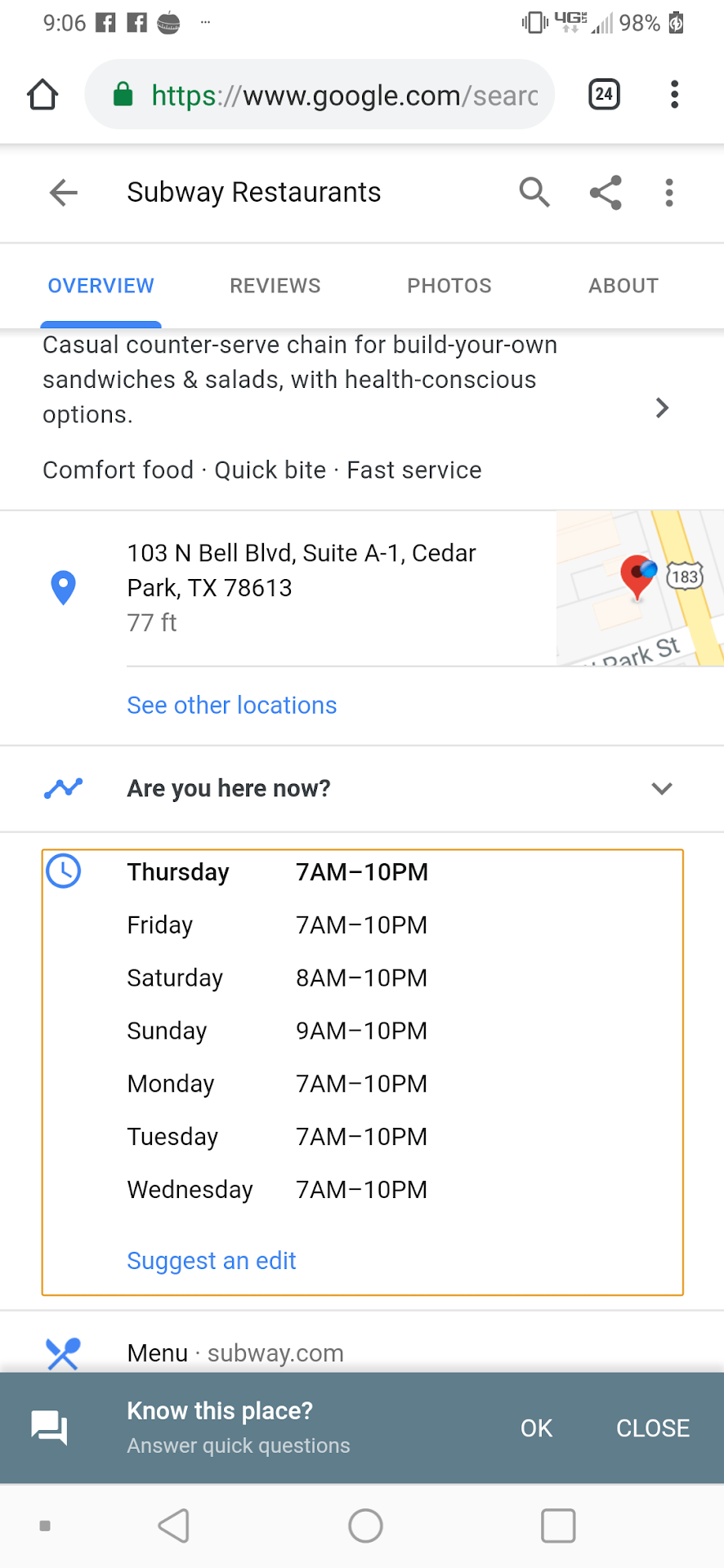The image size is (724, 1568).
Task: Tap the Chrome home button
Action: 42,95
